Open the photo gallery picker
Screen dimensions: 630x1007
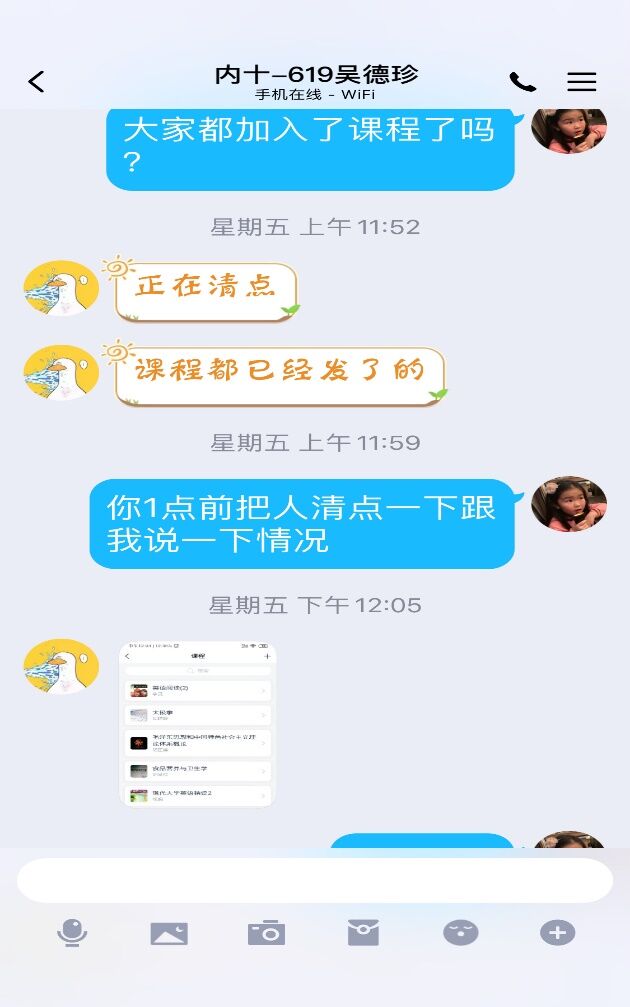click(169, 933)
